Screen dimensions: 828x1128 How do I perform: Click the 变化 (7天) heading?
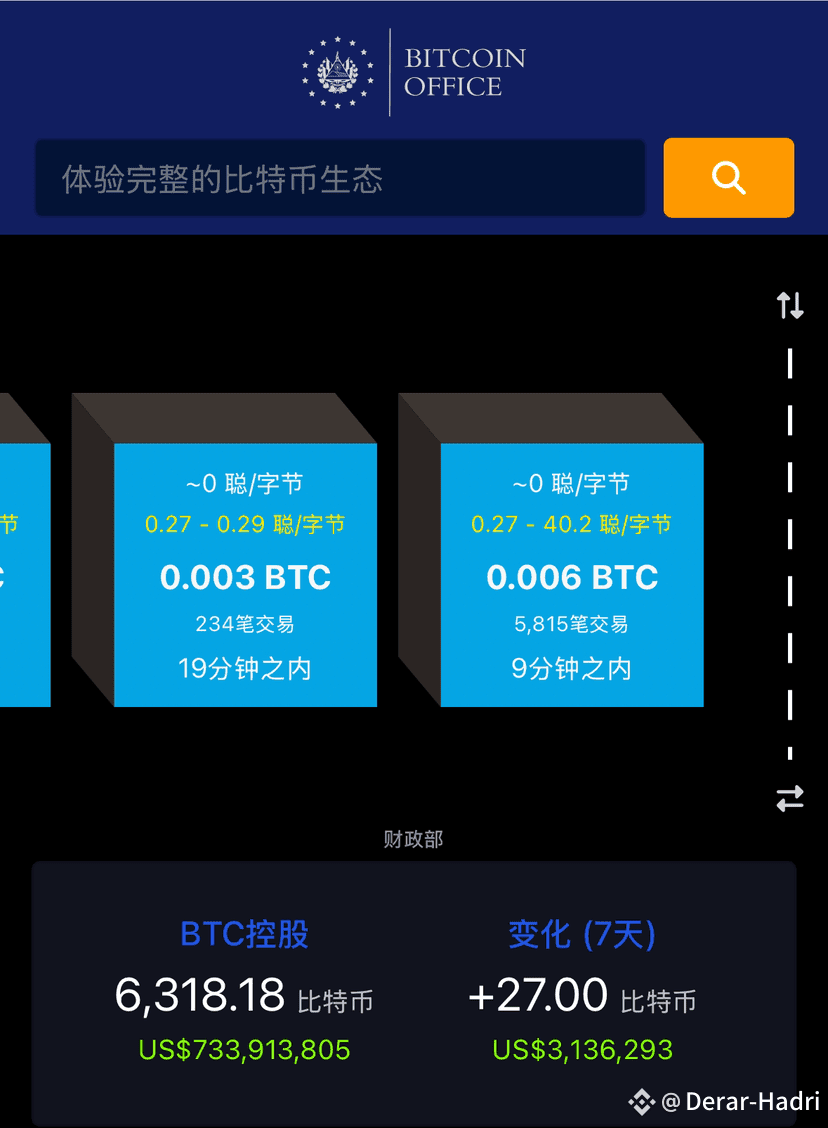[580, 933]
